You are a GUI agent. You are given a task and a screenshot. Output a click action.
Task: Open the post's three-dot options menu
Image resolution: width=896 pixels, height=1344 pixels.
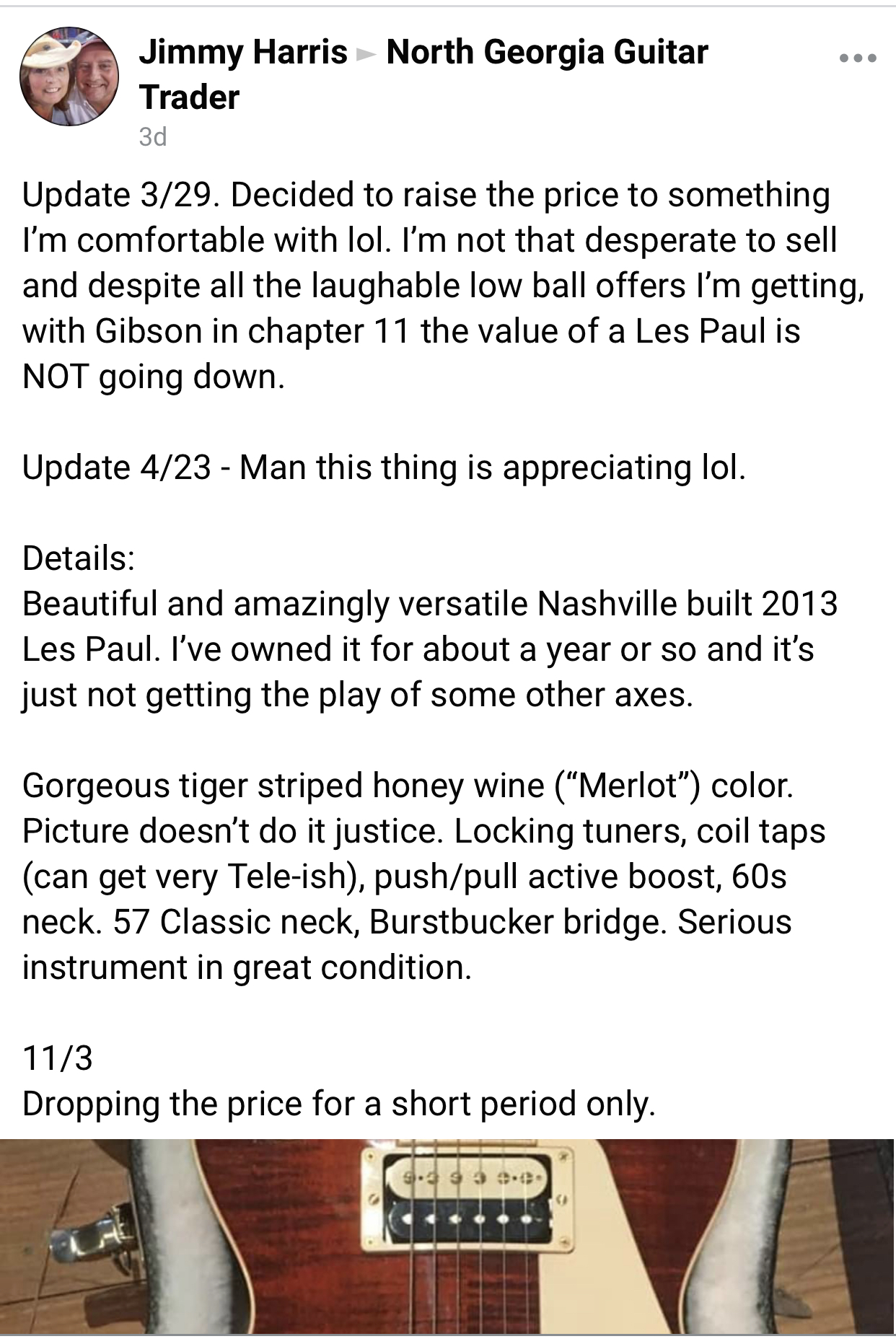point(858,58)
